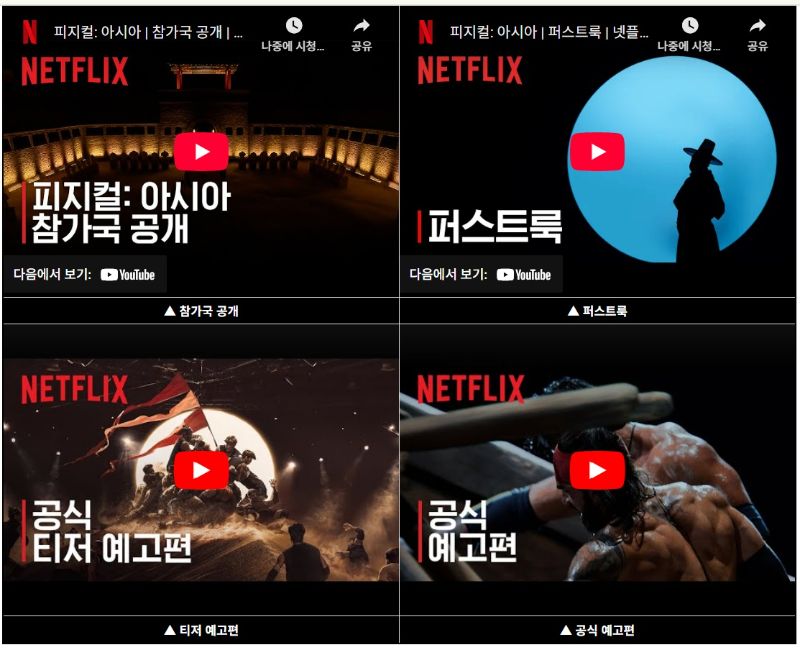Screen dimensions: 800x650
Task: Share the 퍼스트룩 video
Action: [x=757, y=32]
